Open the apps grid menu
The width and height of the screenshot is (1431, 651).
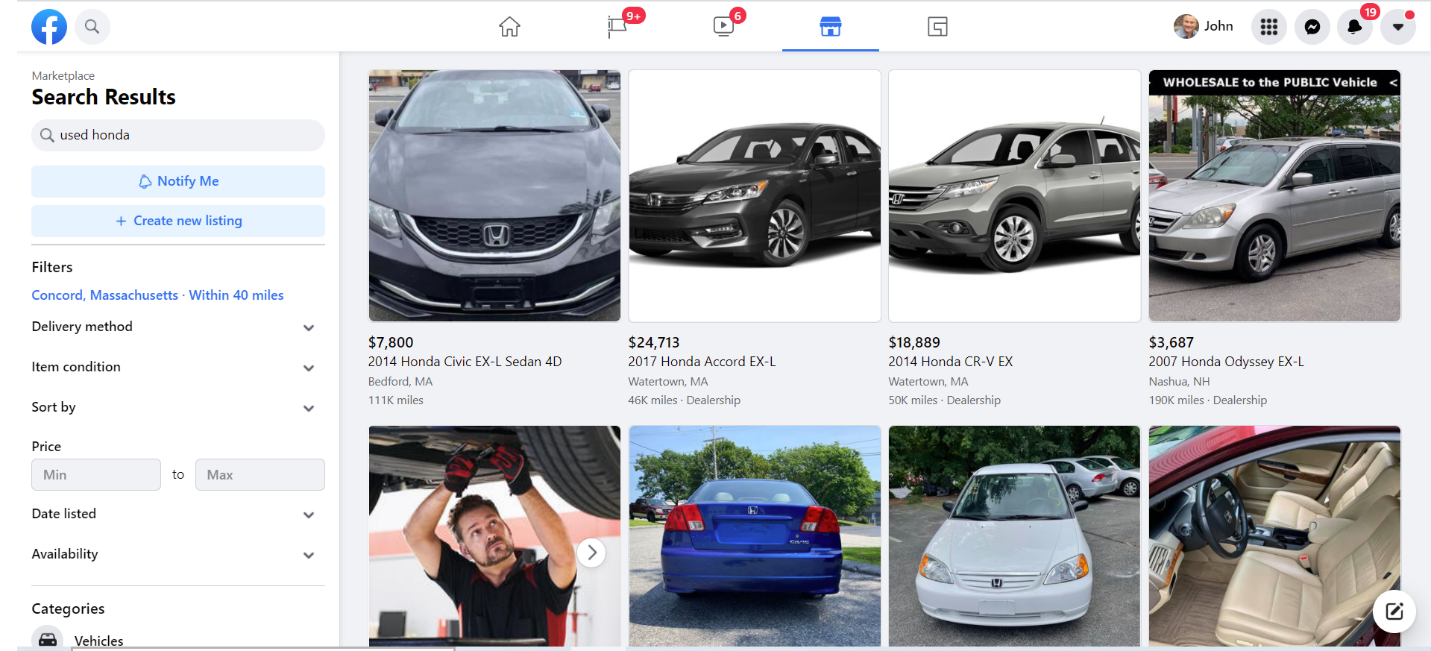[x=1269, y=27]
